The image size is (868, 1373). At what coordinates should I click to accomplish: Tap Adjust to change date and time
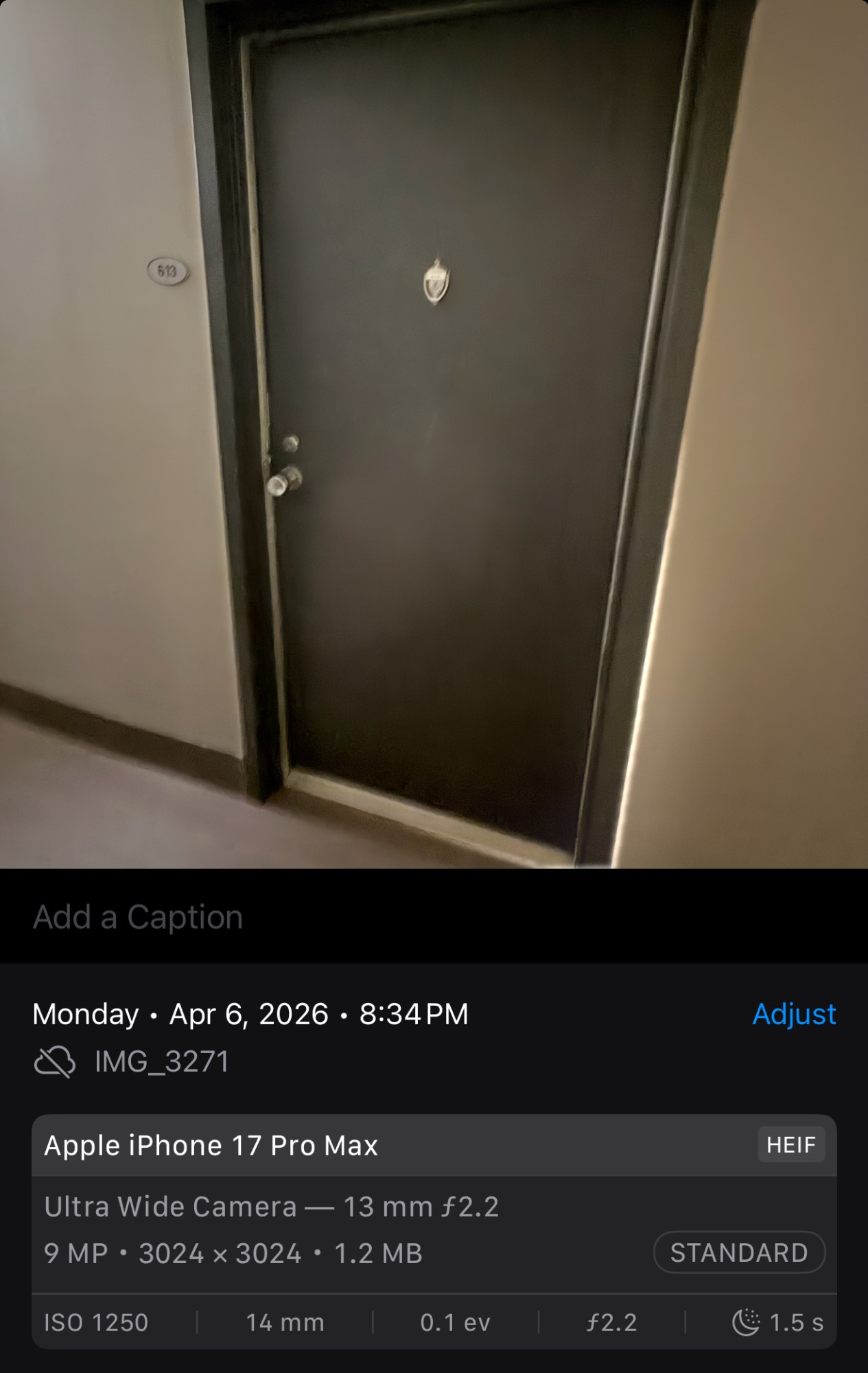pos(794,1014)
